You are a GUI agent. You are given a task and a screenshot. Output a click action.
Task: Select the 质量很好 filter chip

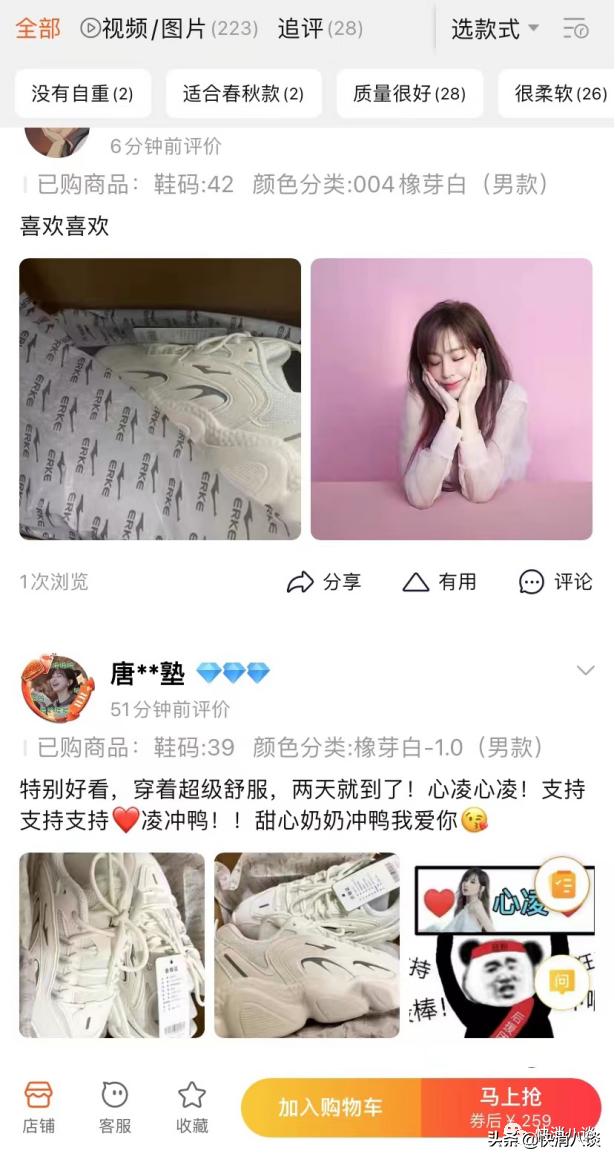pos(409,94)
